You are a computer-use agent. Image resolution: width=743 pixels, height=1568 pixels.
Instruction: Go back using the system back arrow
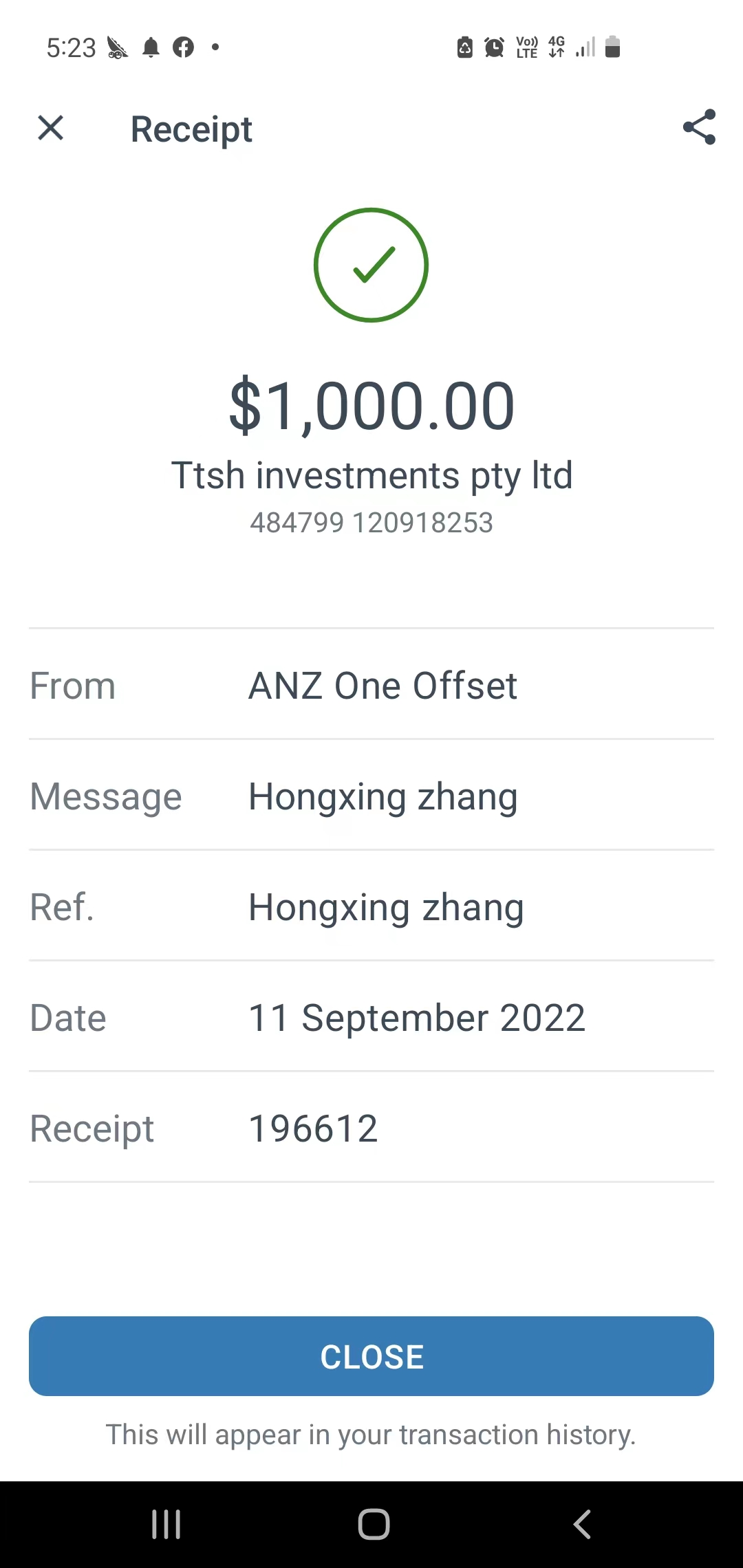(582, 1524)
